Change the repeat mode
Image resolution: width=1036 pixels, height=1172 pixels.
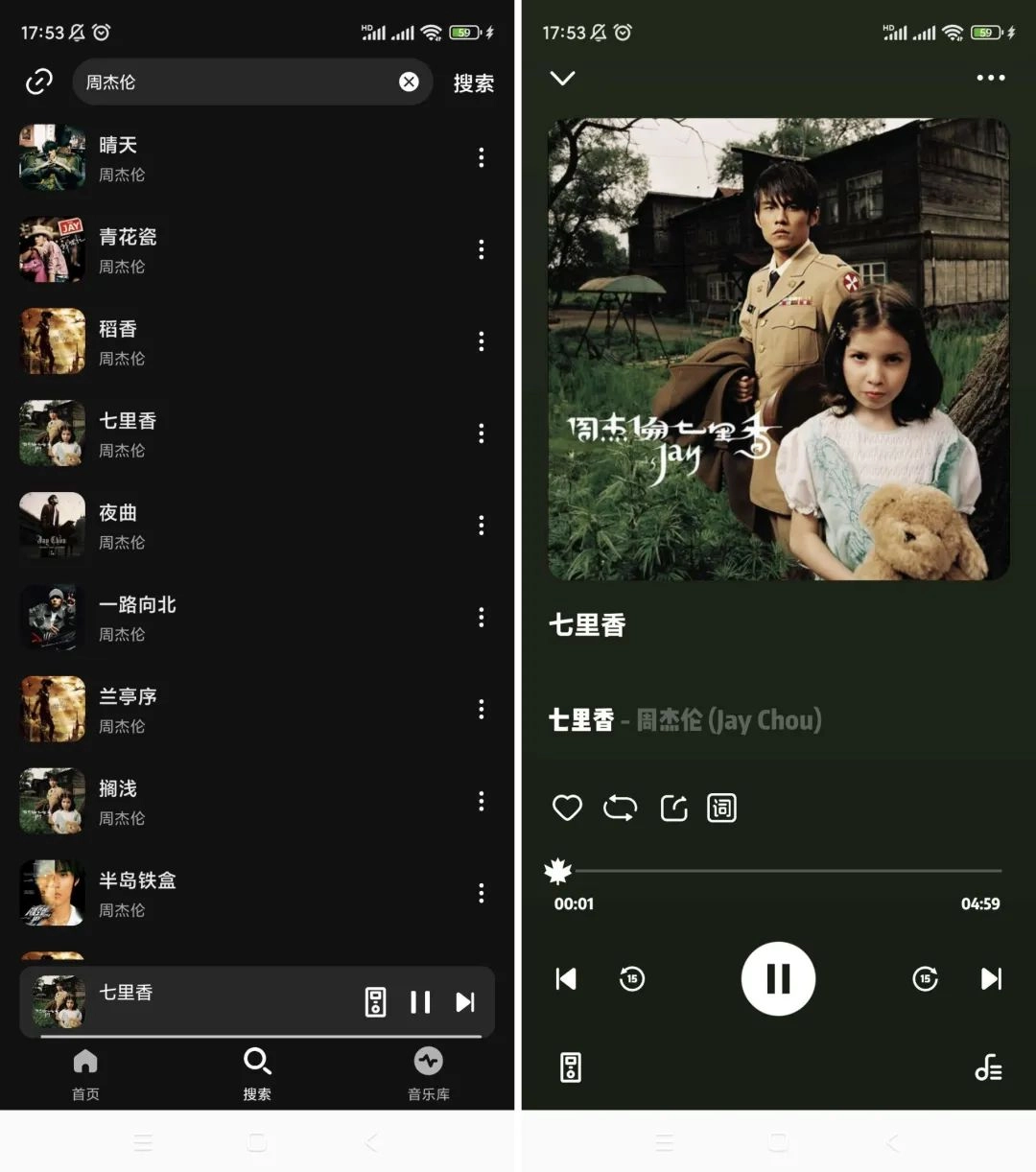click(x=620, y=809)
